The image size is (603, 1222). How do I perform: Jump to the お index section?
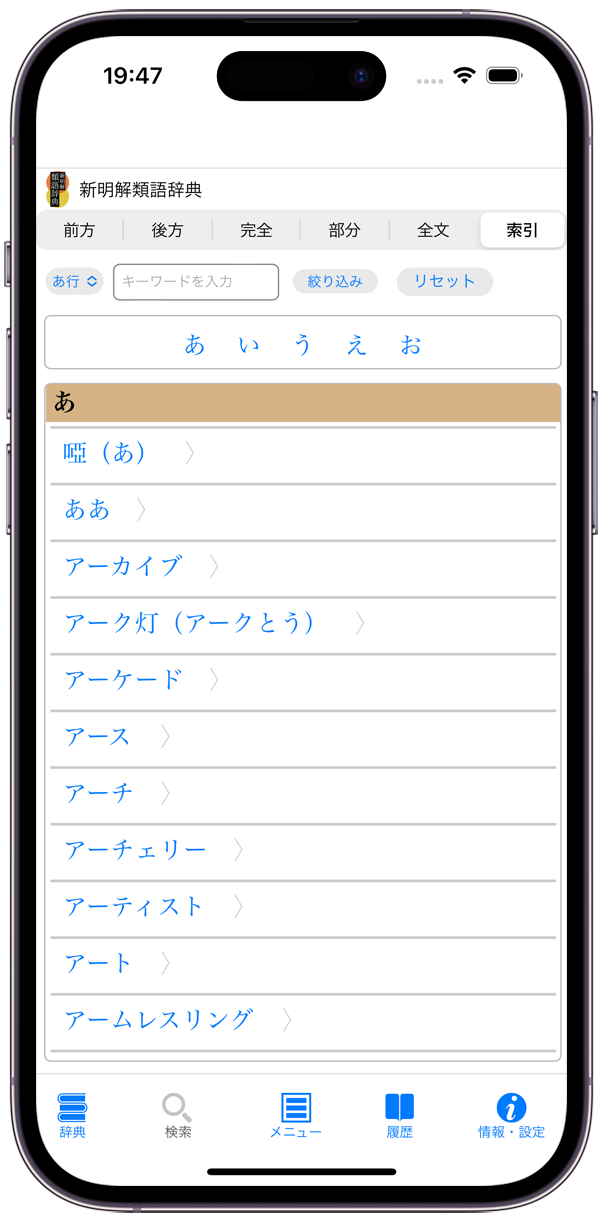coord(411,345)
